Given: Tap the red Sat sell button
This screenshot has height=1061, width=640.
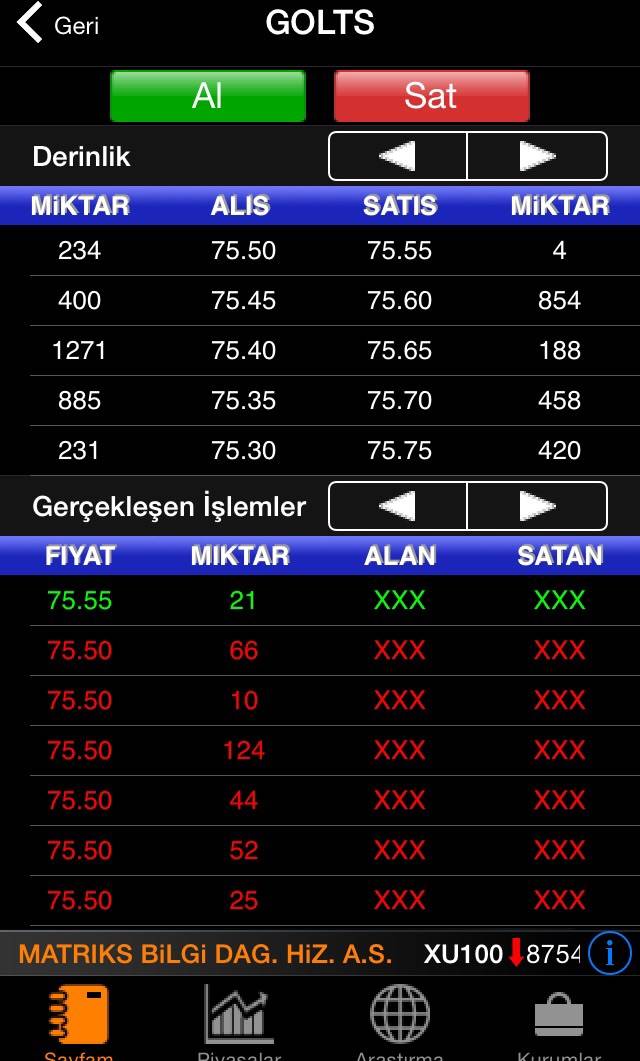Looking at the screenshot, I should pos(431,96).
